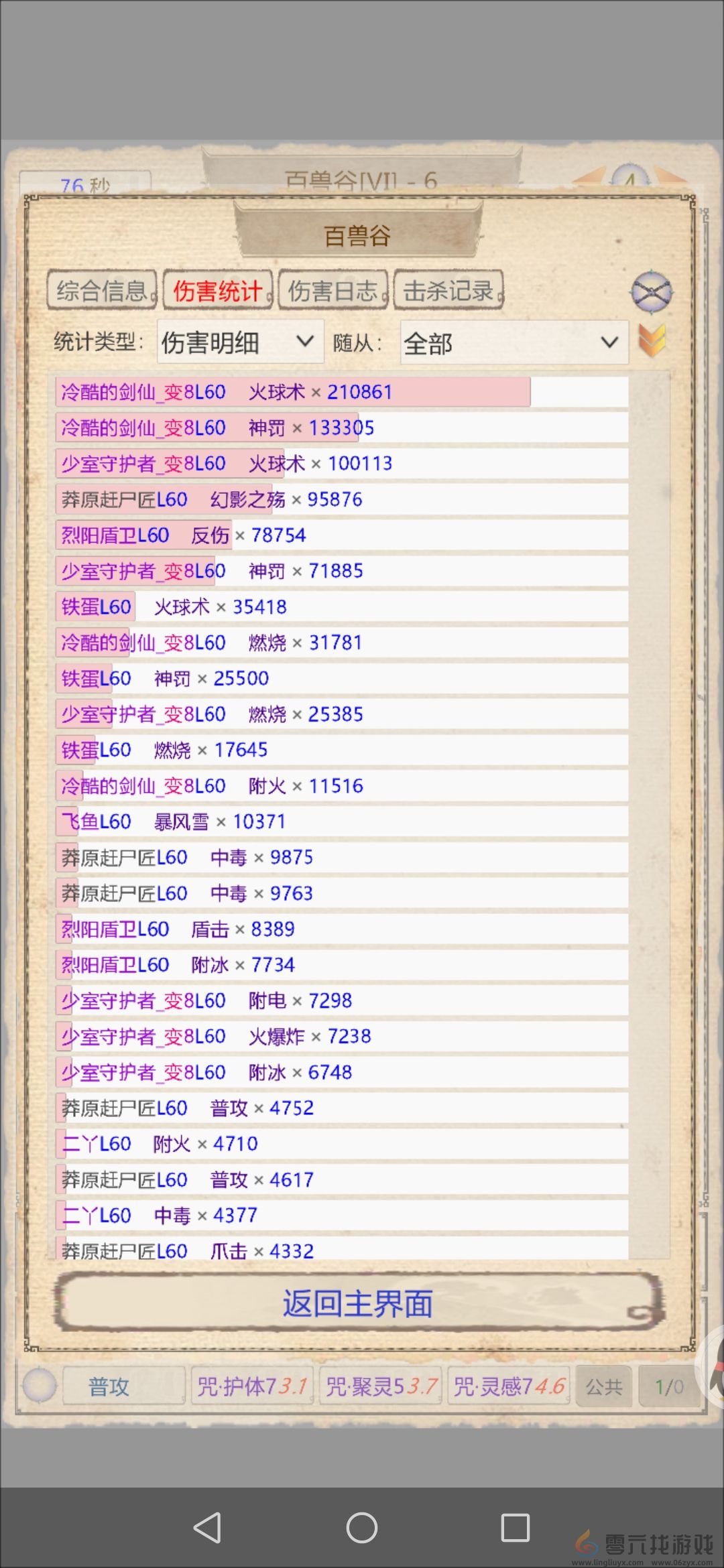Screen dimensions: 724x1568
Task: Open the chained-sphere tool icon near the tabs
Action: (x=650, y=291)
